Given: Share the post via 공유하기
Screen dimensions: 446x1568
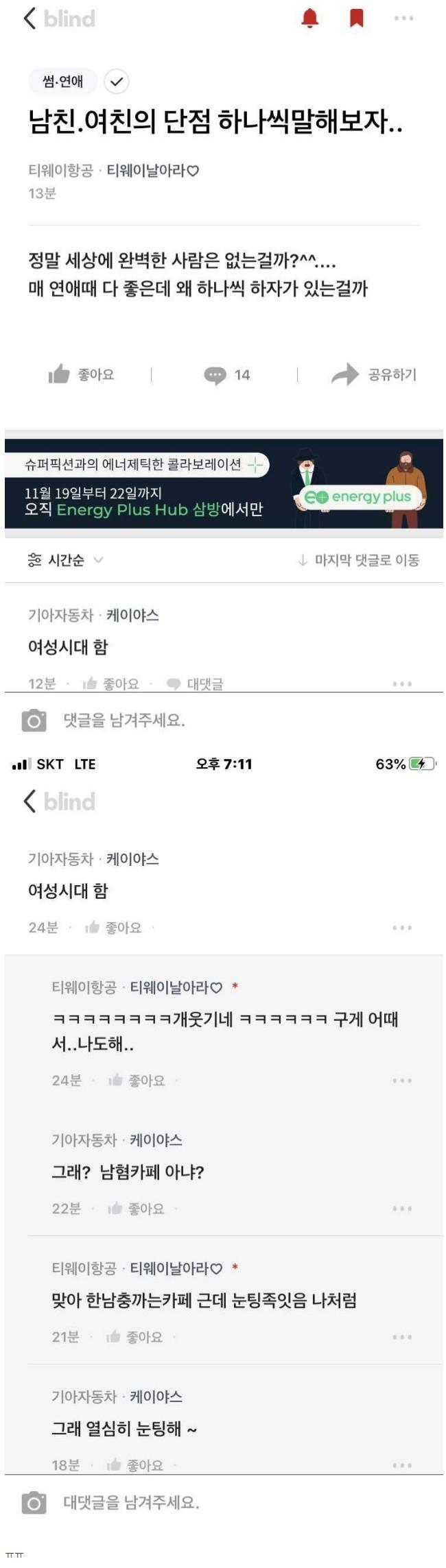Looking at the screenshot, I should coord(373,374).
